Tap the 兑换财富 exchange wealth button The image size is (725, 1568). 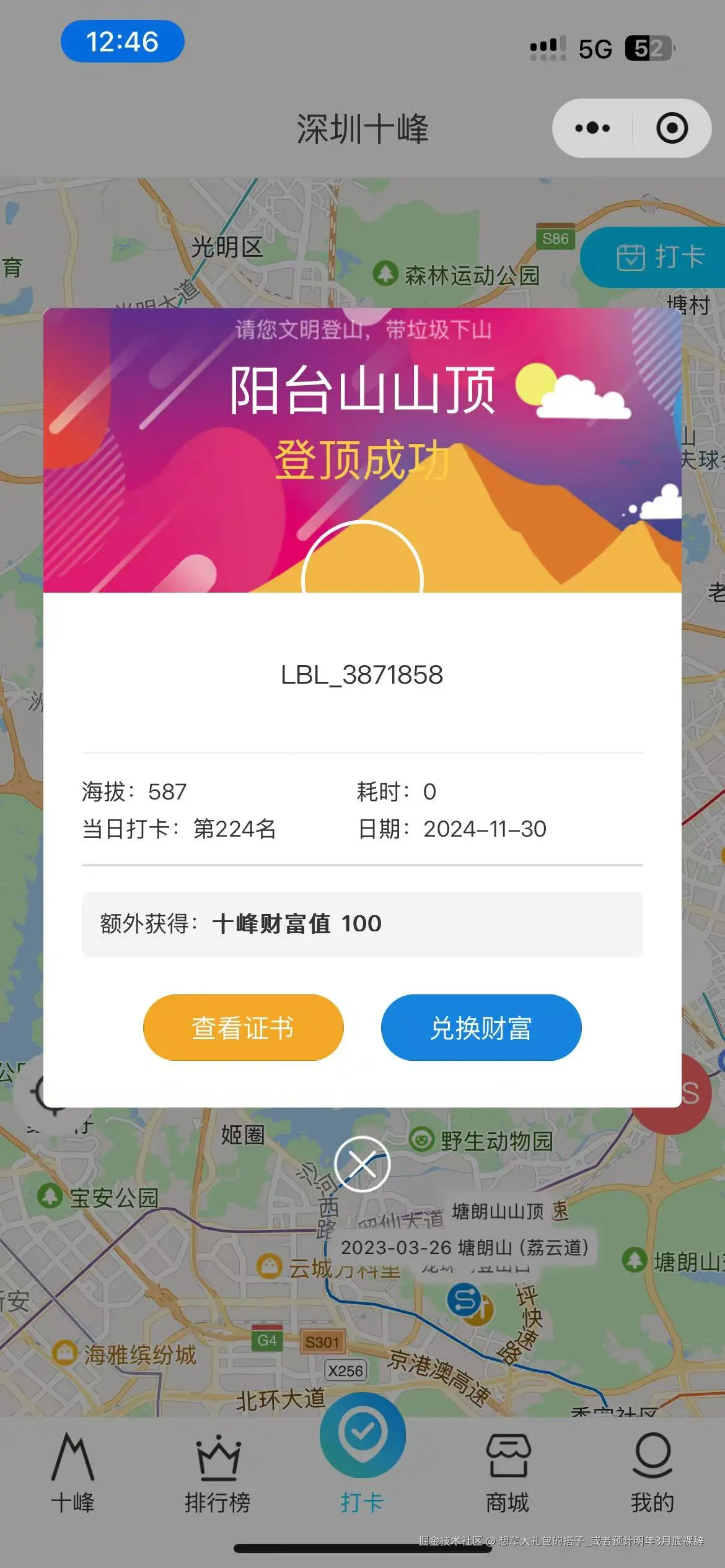(x=481, y=1027)
